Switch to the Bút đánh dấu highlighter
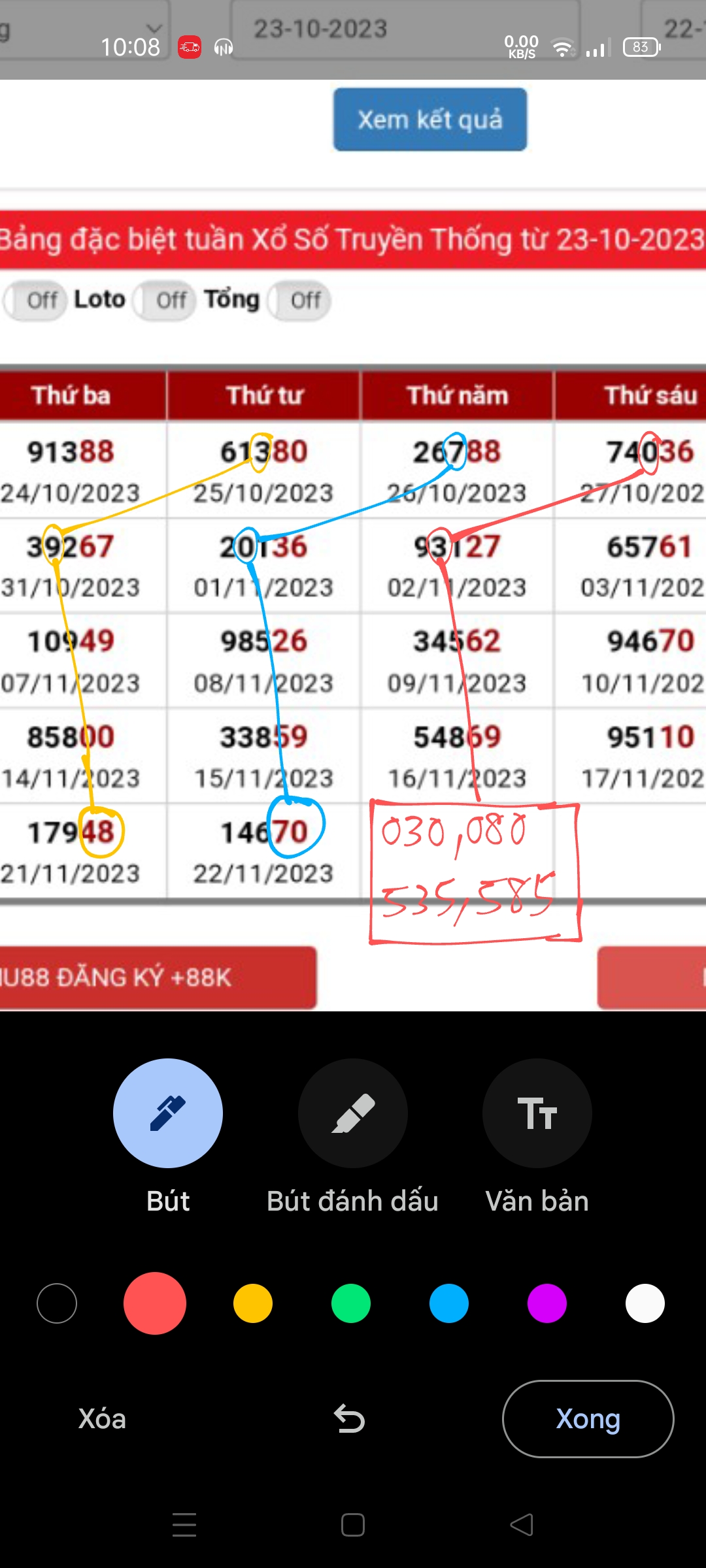This screenshot has height=1568, width=706. click(x=353, y=1113)
